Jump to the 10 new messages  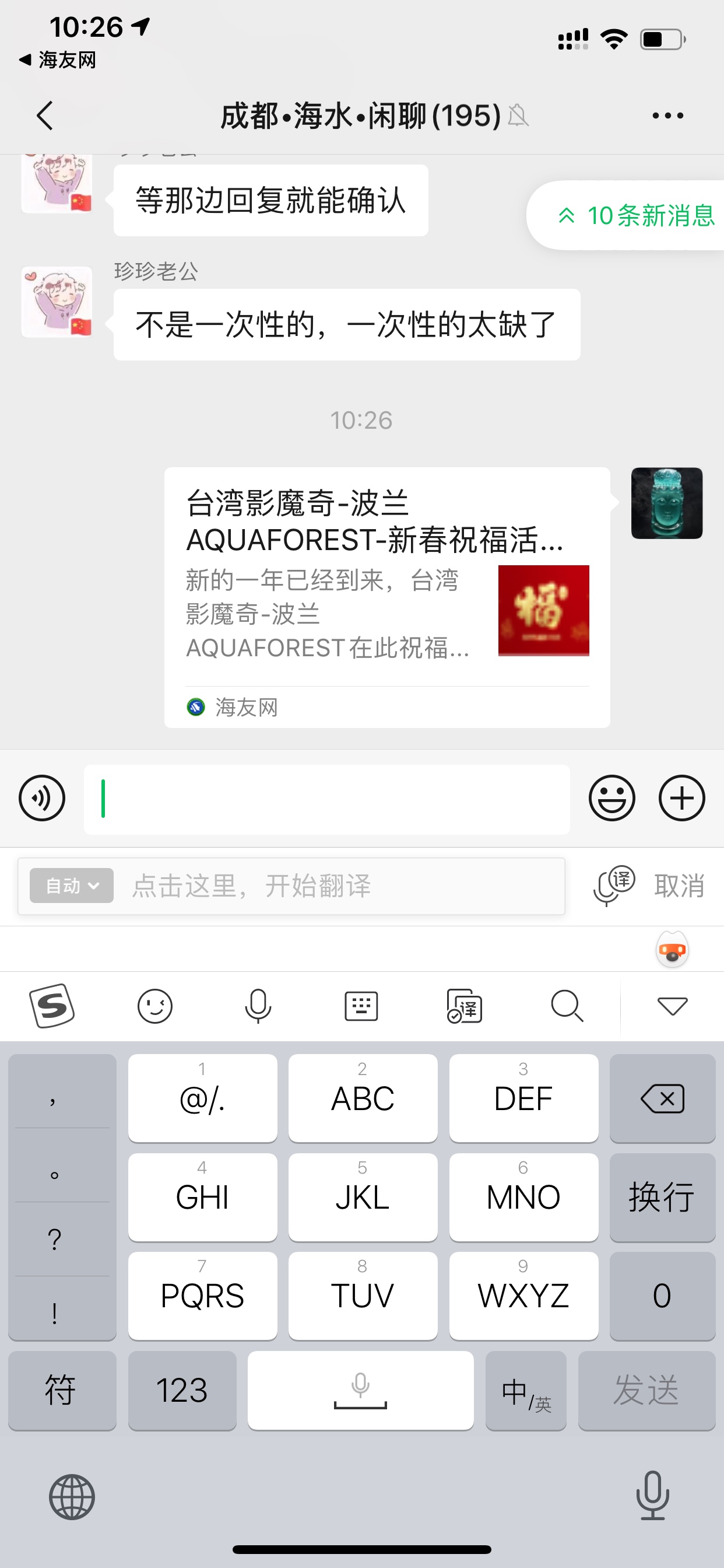pyautogui.click(x=636, y=215)
